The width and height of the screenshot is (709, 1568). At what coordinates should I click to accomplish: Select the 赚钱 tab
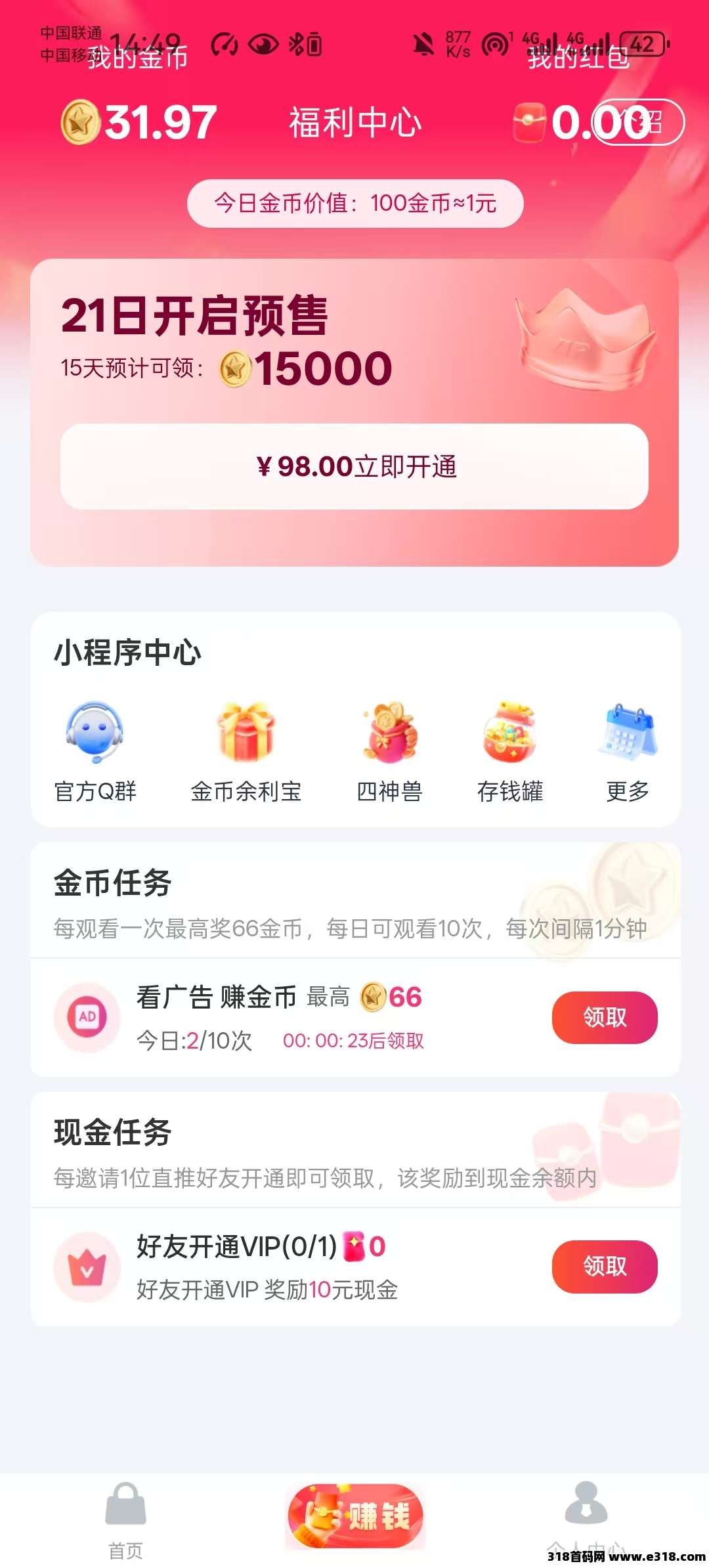(x=355, y=1515)
